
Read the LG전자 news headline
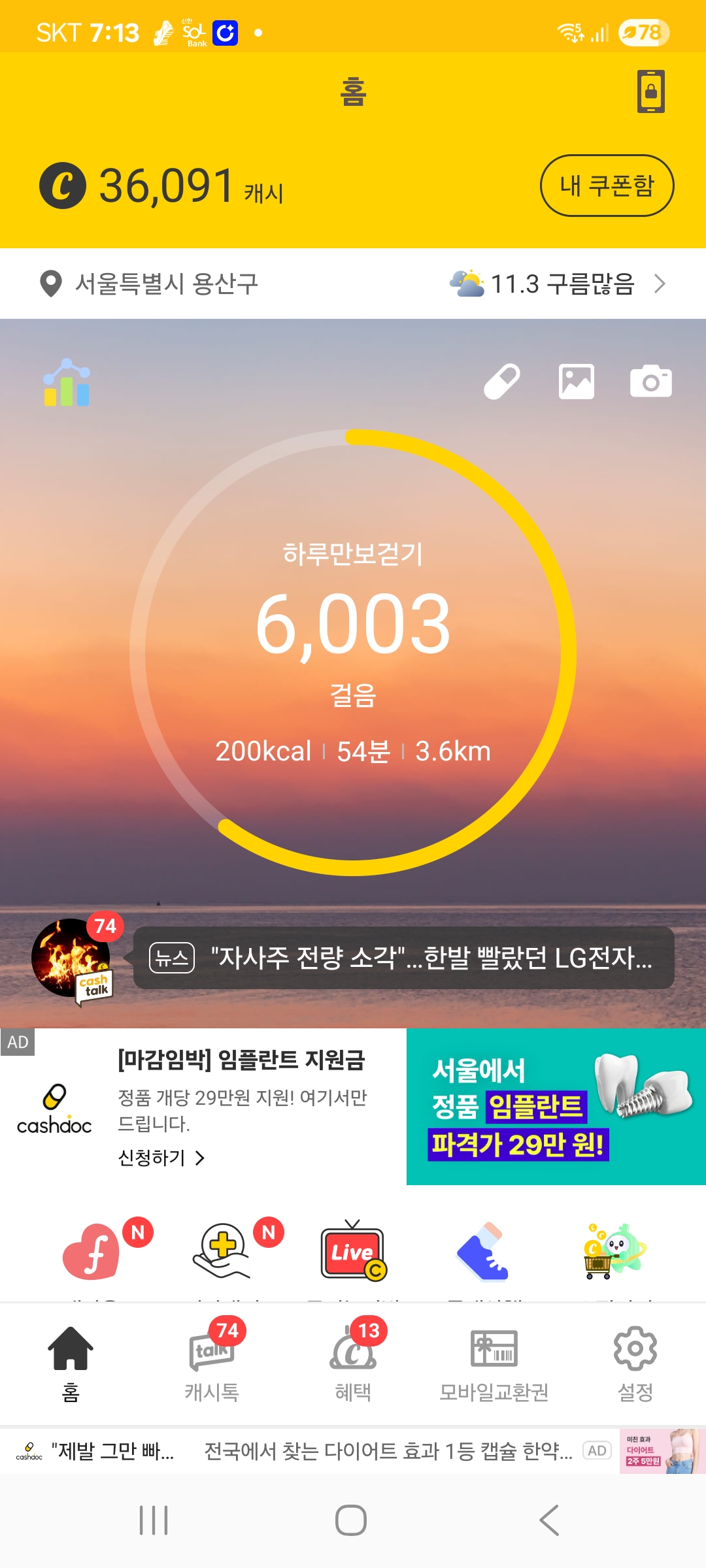click(x=403, y=958)
